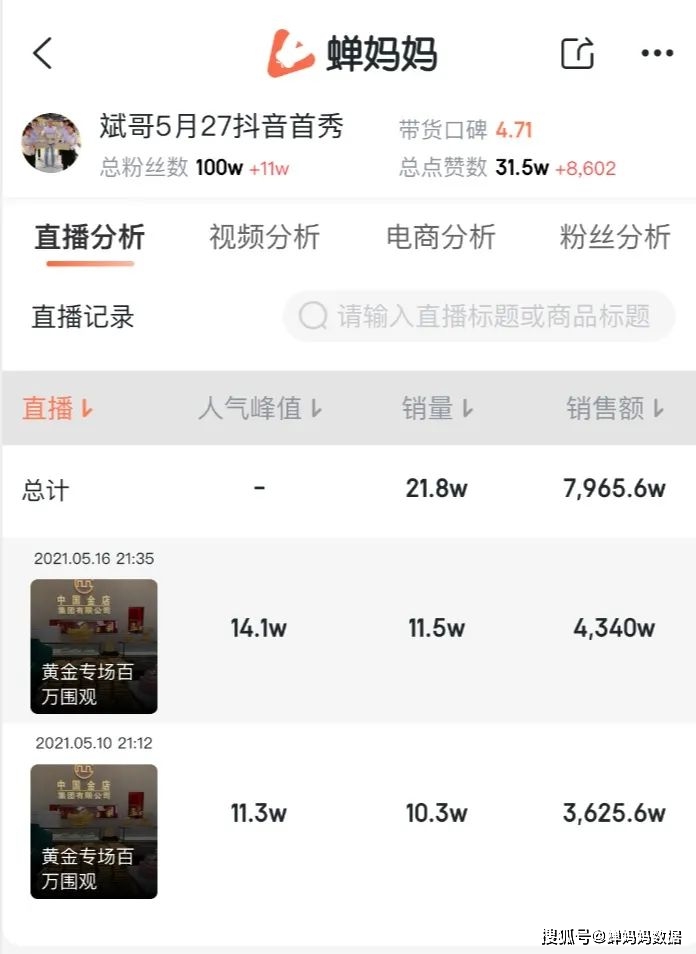The height and width of the screenshot is (954, 696).
Task: Share this page via the share icon
Action: pyautogui.click(x=578, y=53)
